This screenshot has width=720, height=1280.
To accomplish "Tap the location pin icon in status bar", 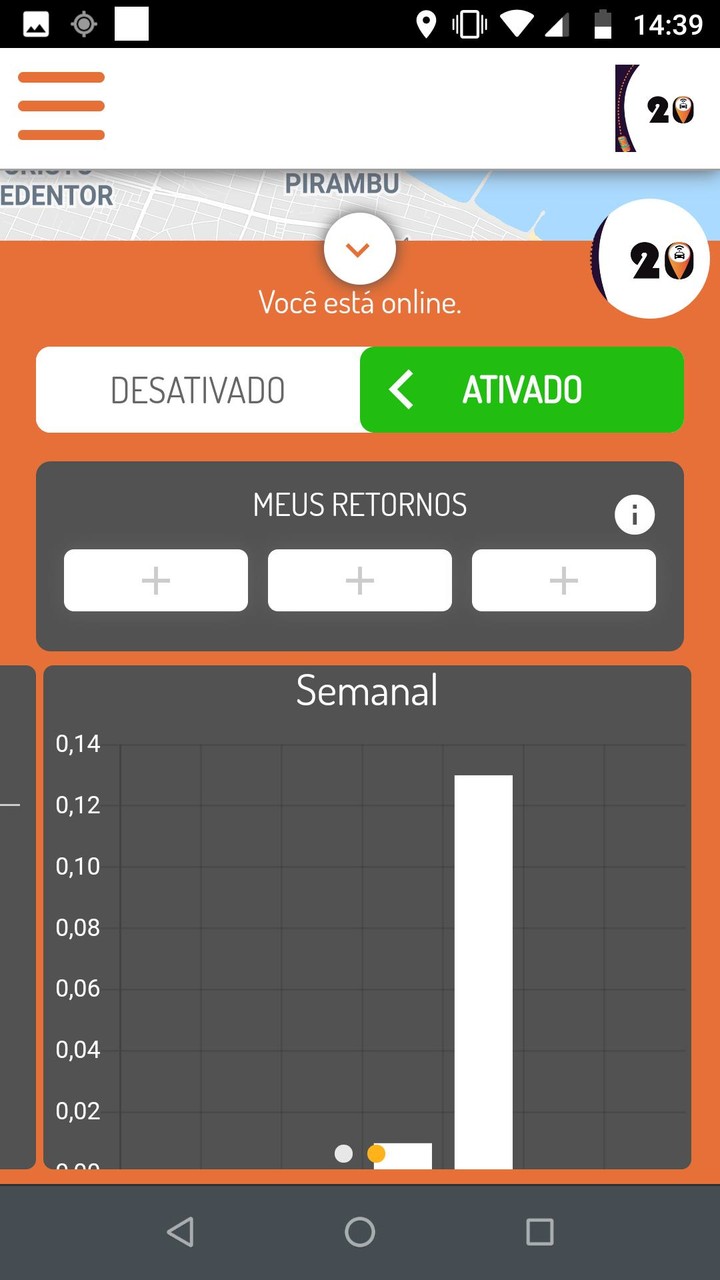I will [x=428, y=22].
